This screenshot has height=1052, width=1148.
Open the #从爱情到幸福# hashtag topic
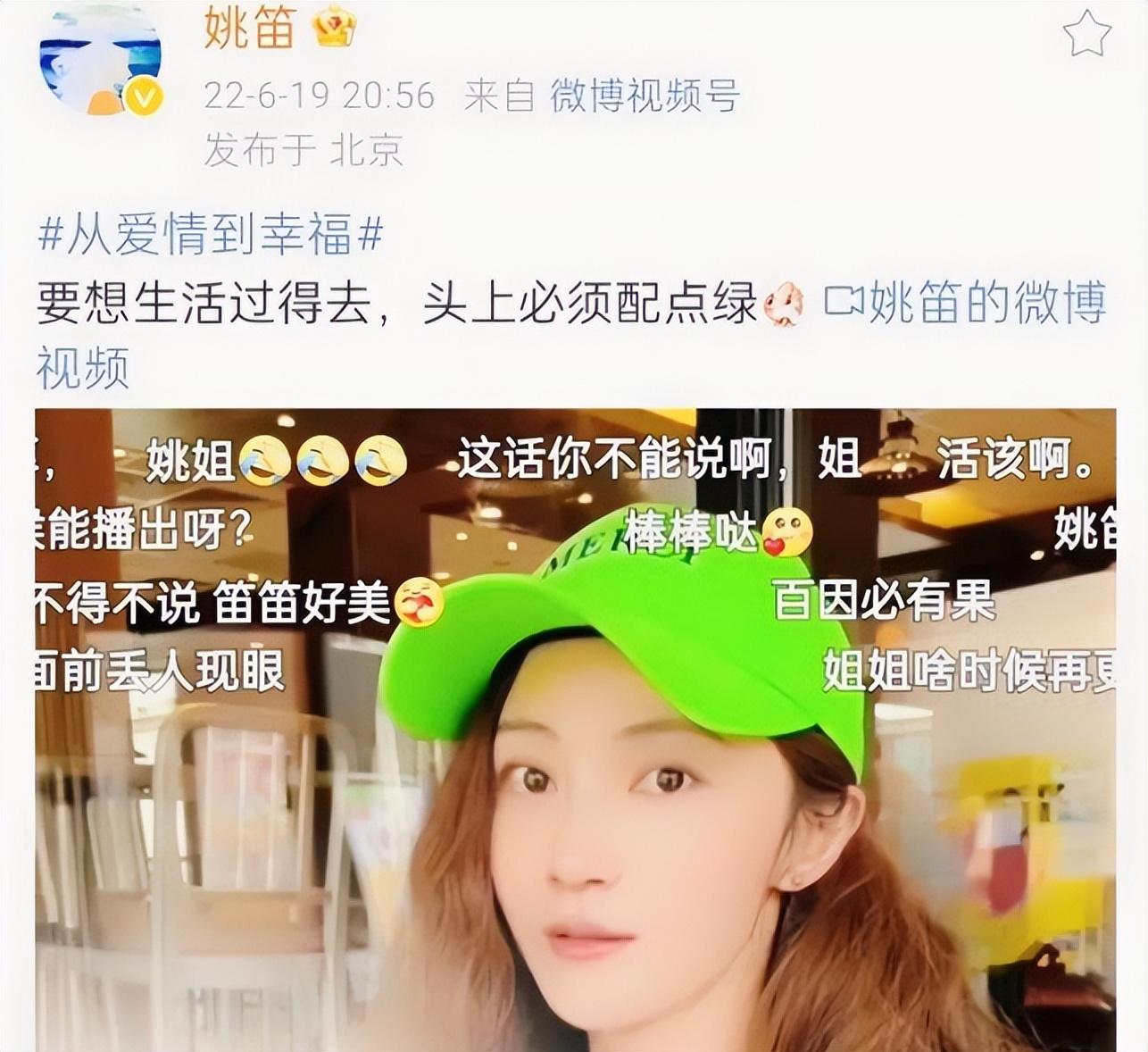(x=211, y=234)
